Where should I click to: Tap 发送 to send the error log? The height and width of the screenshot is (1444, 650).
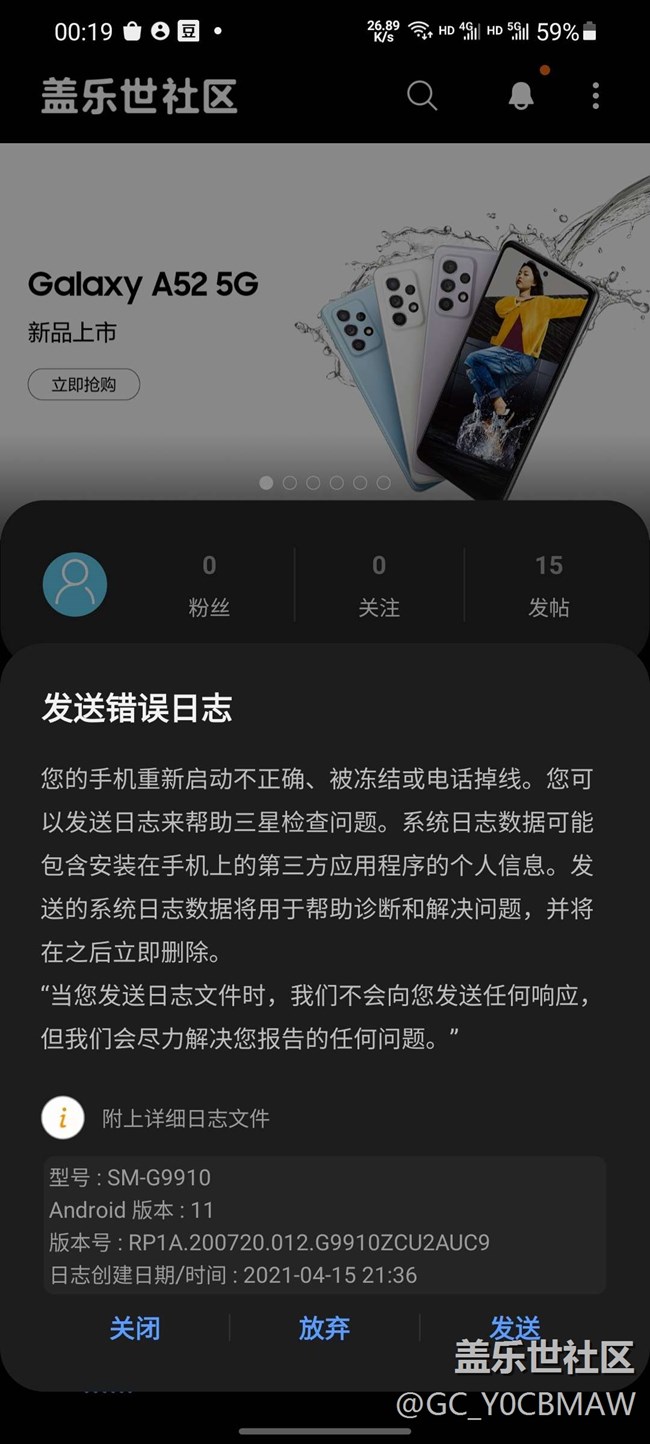tap(514, 1328)
